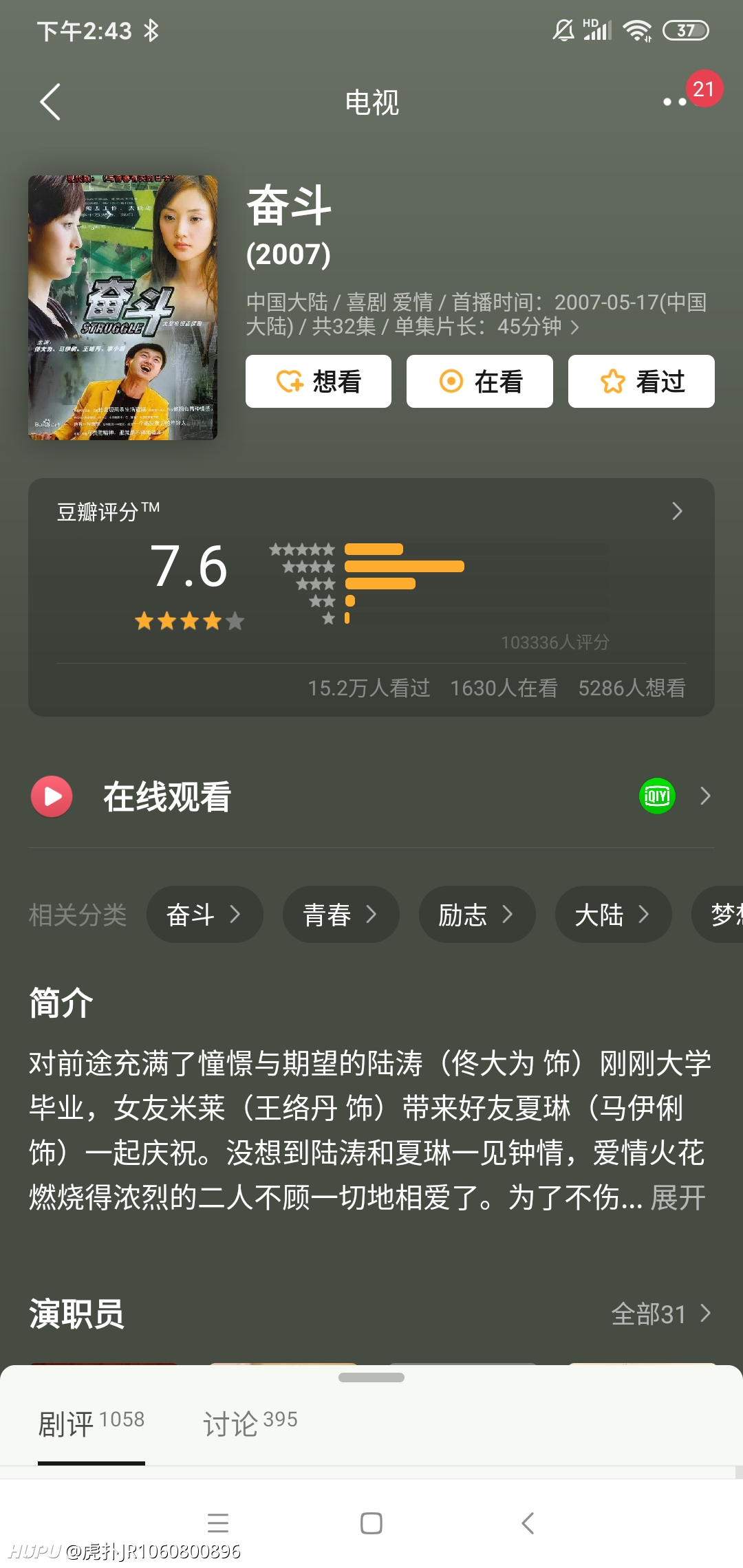Expand the show info details chevron
Screen dimensions: 743x1568
(575, 327)
